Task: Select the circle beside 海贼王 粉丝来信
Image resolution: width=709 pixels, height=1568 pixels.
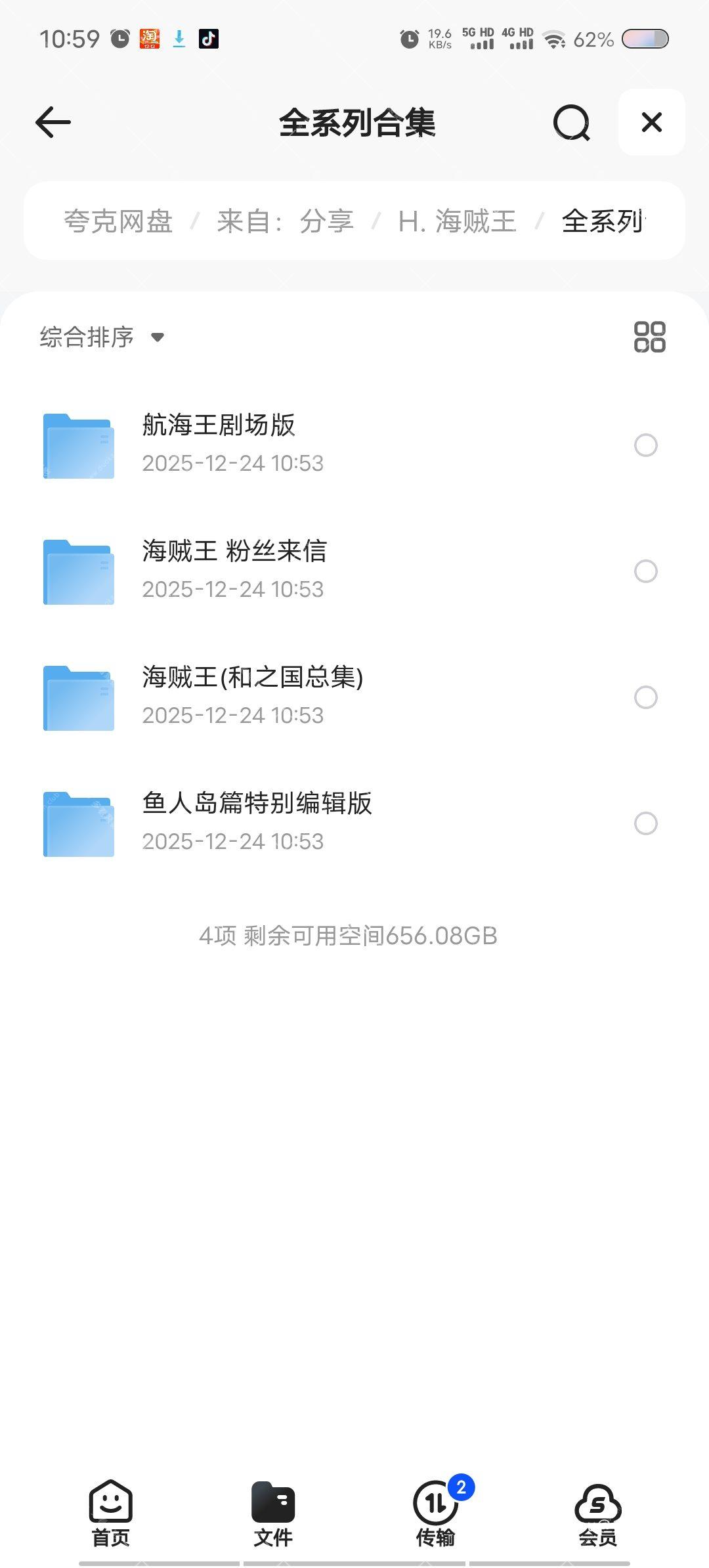Action: [x=646, y=571]
